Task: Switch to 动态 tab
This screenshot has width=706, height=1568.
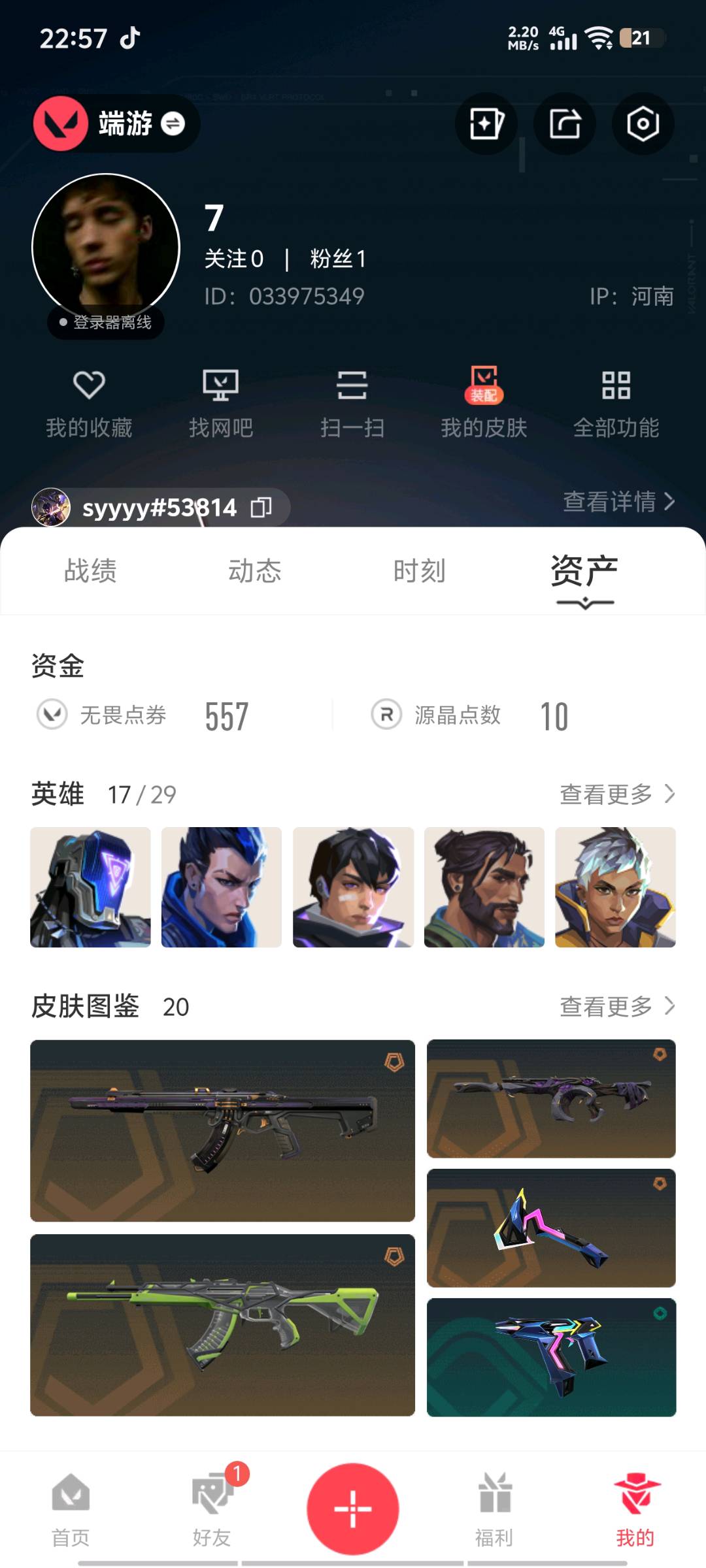Action: click(x=255, y=571)
